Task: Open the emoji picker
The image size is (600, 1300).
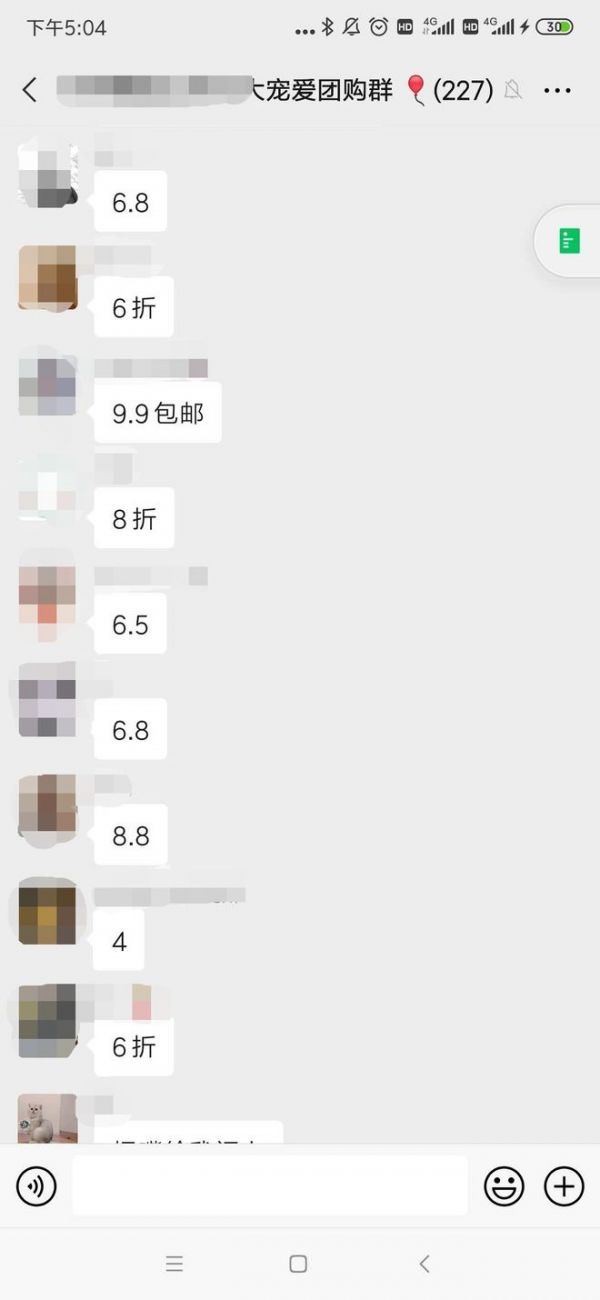Action: (x=504, y=1187)
